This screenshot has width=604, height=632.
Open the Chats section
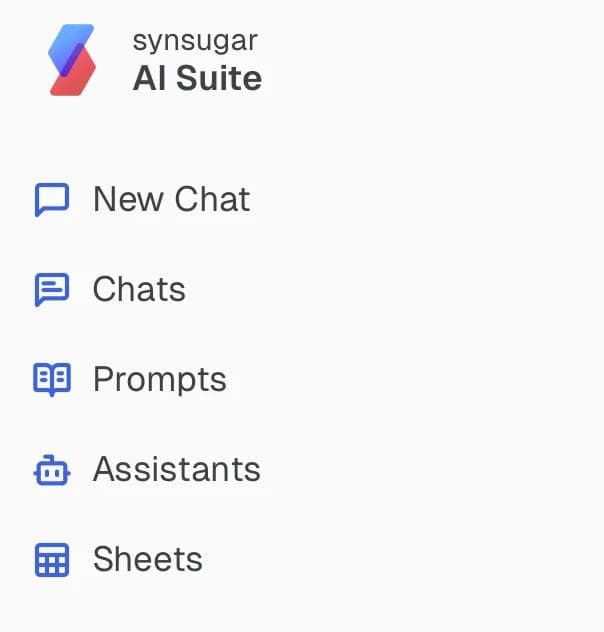138,290
